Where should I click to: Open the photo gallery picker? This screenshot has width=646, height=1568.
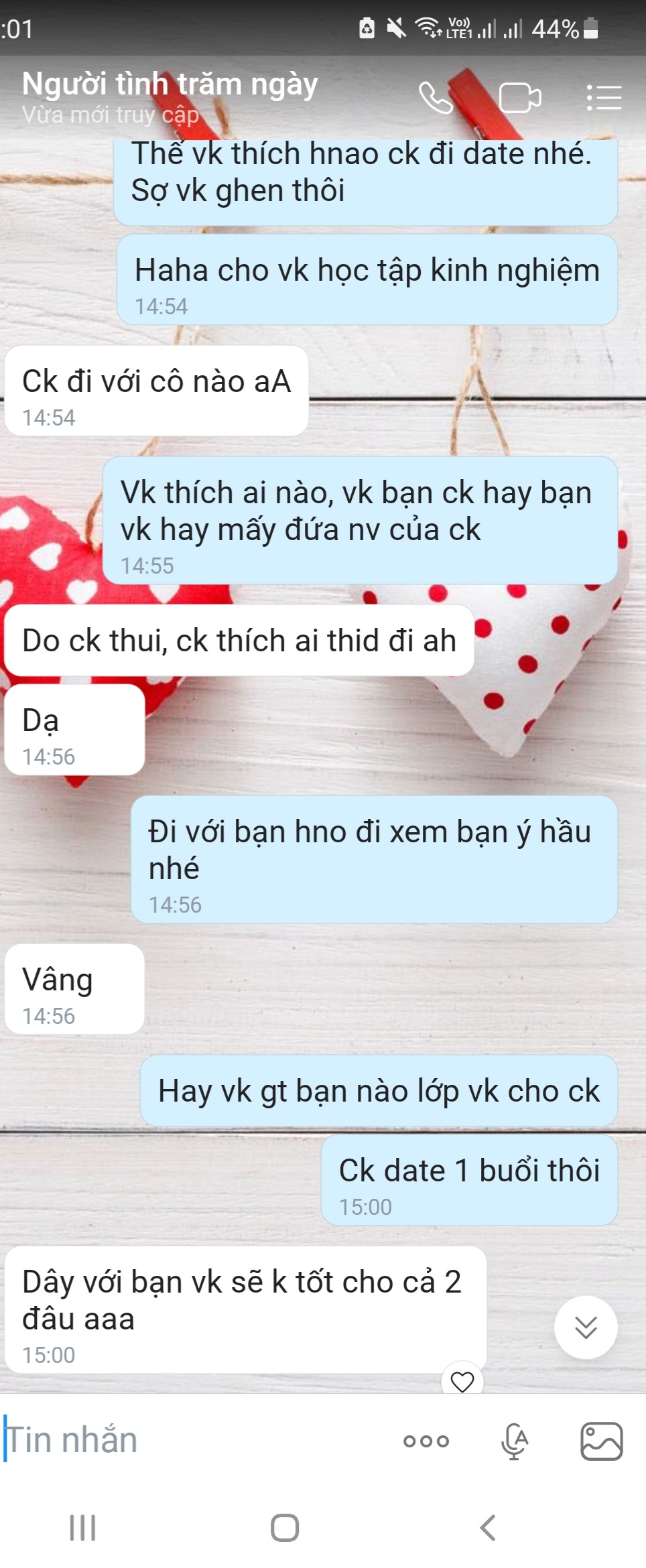tap(601, 1441)
